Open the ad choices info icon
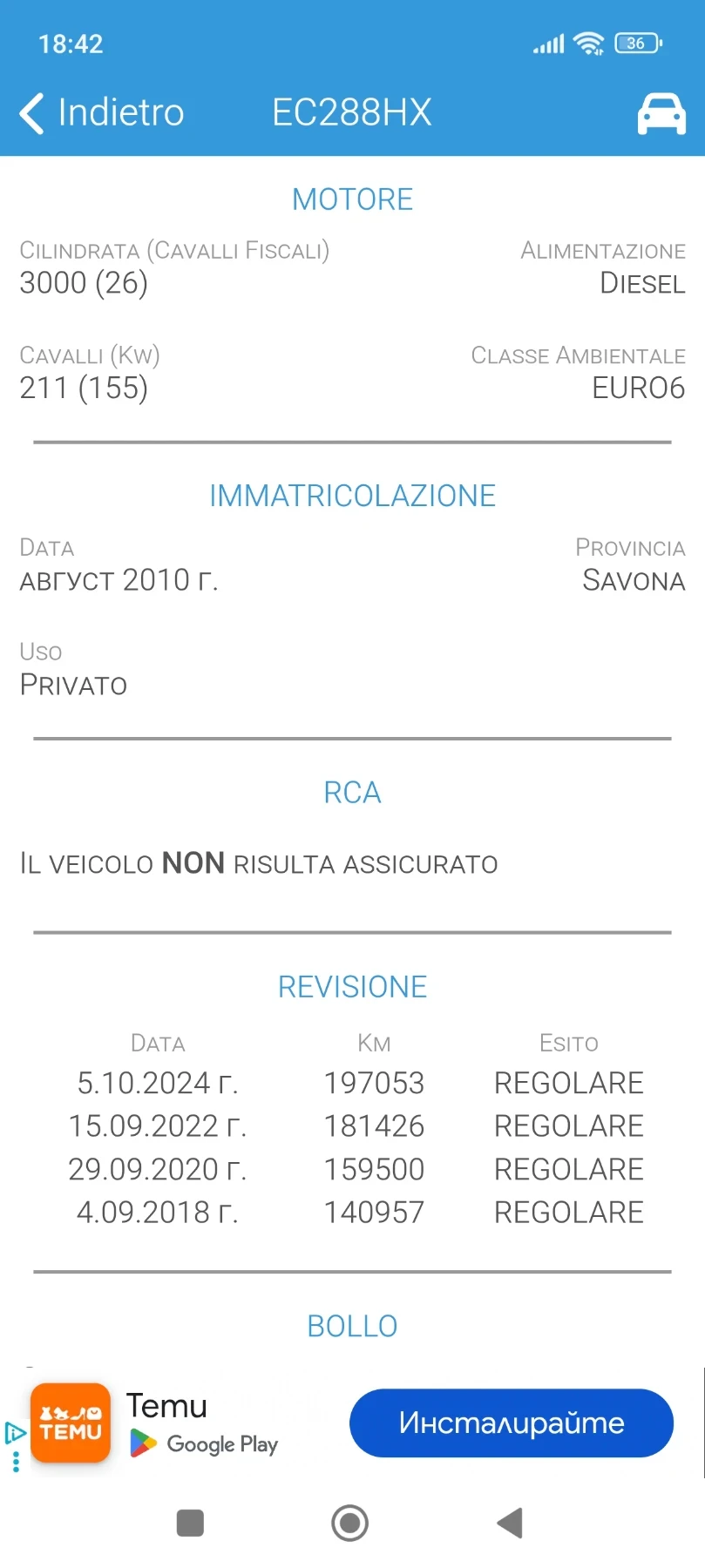This screenshot has height=1568, width=705. tap(15, 1432)
